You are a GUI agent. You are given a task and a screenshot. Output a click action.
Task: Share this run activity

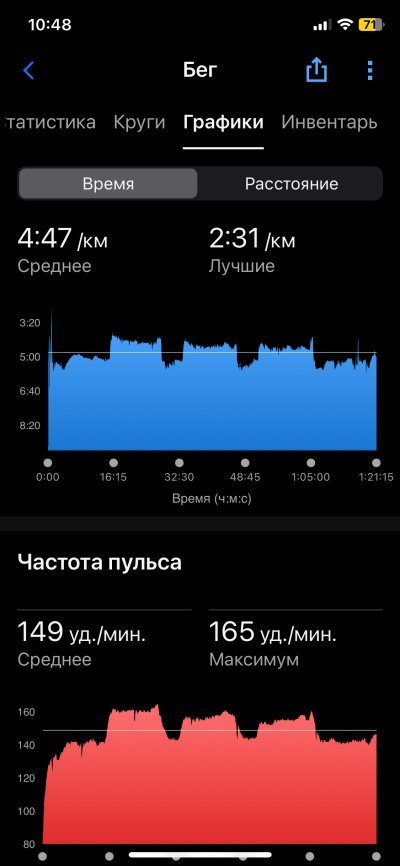click(x=317, y=70)
